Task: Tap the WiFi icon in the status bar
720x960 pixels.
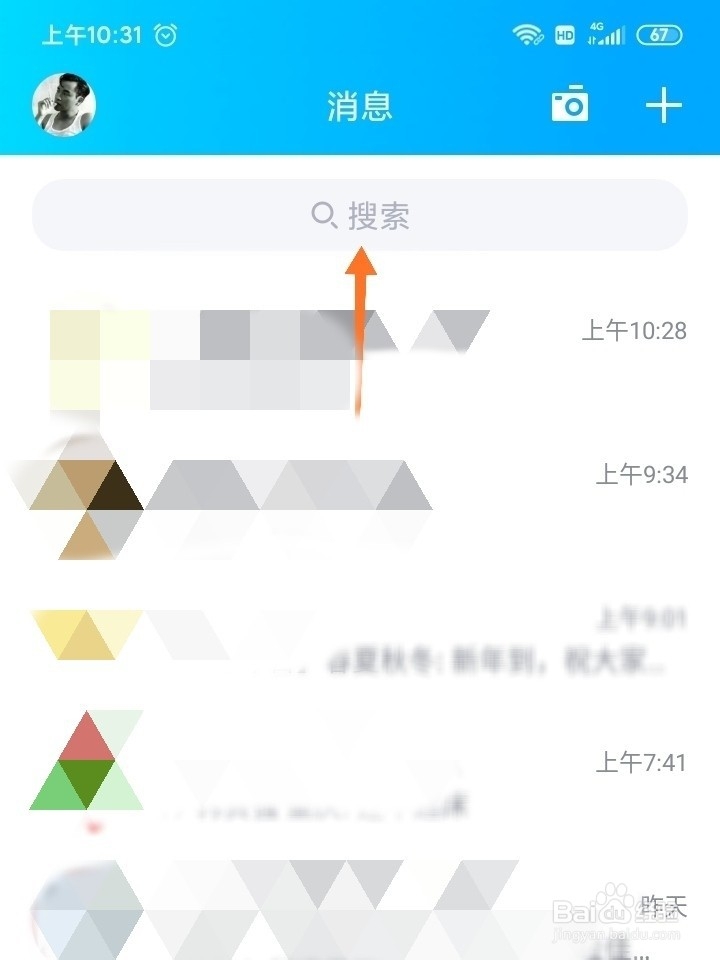Action: pos(523,32)
